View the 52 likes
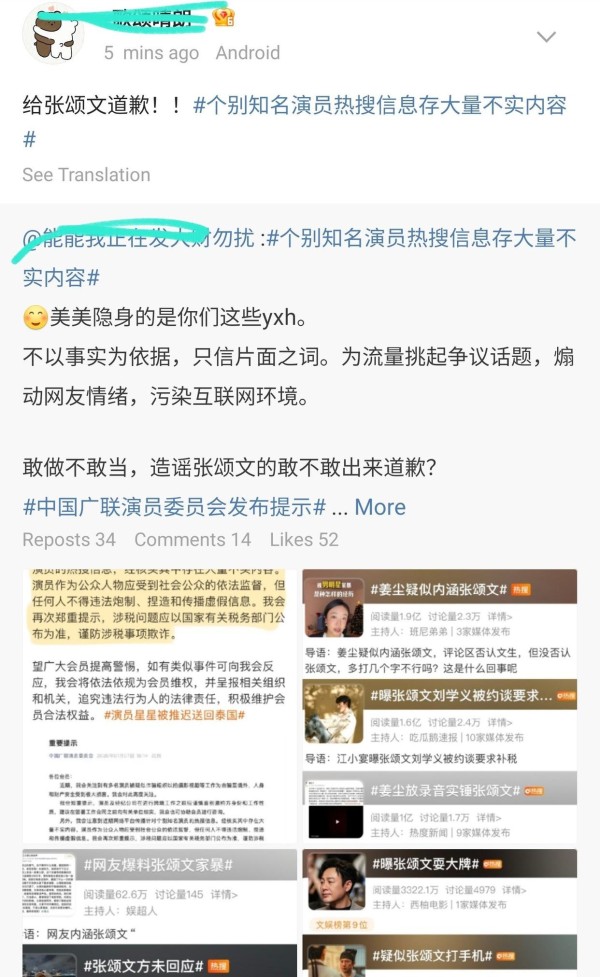 pos(304,540)
